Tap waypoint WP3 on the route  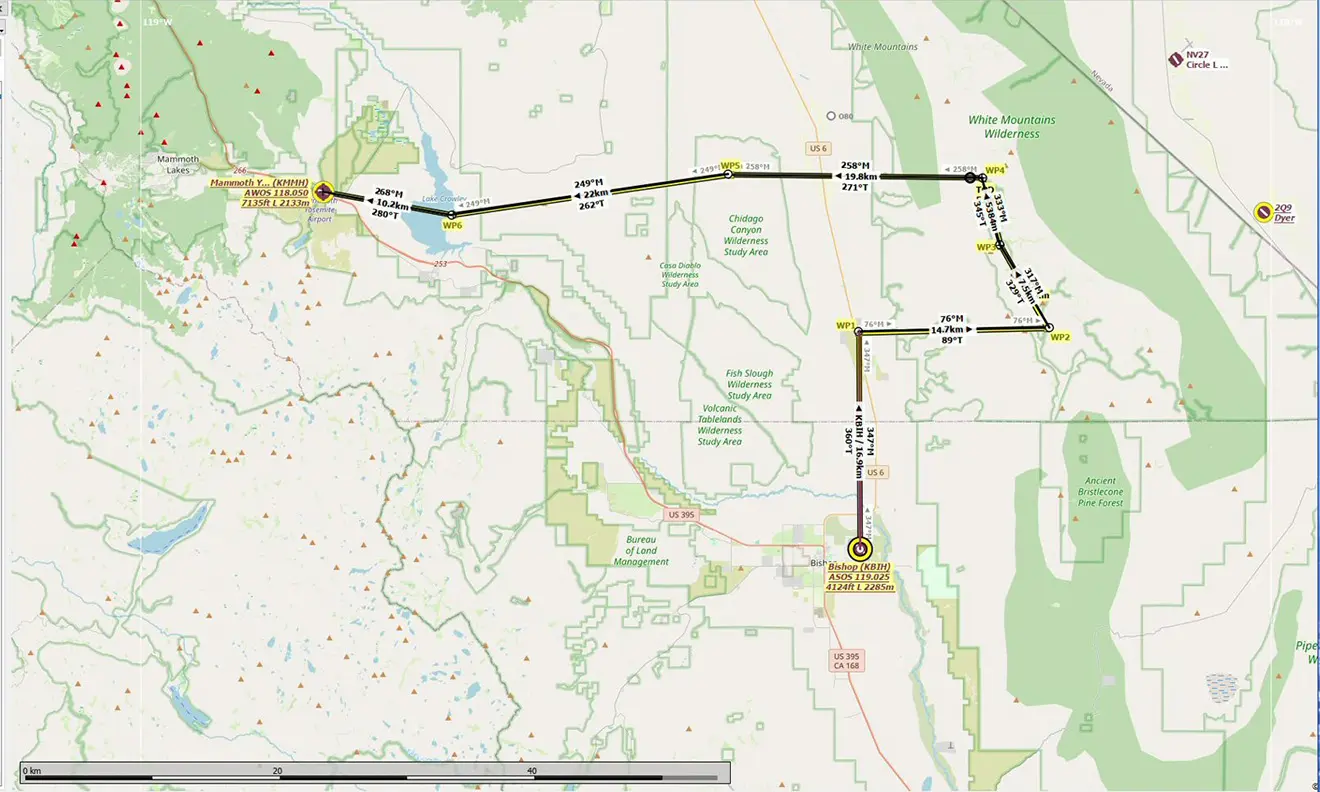pyautogui.click(x=1000, y=243)
